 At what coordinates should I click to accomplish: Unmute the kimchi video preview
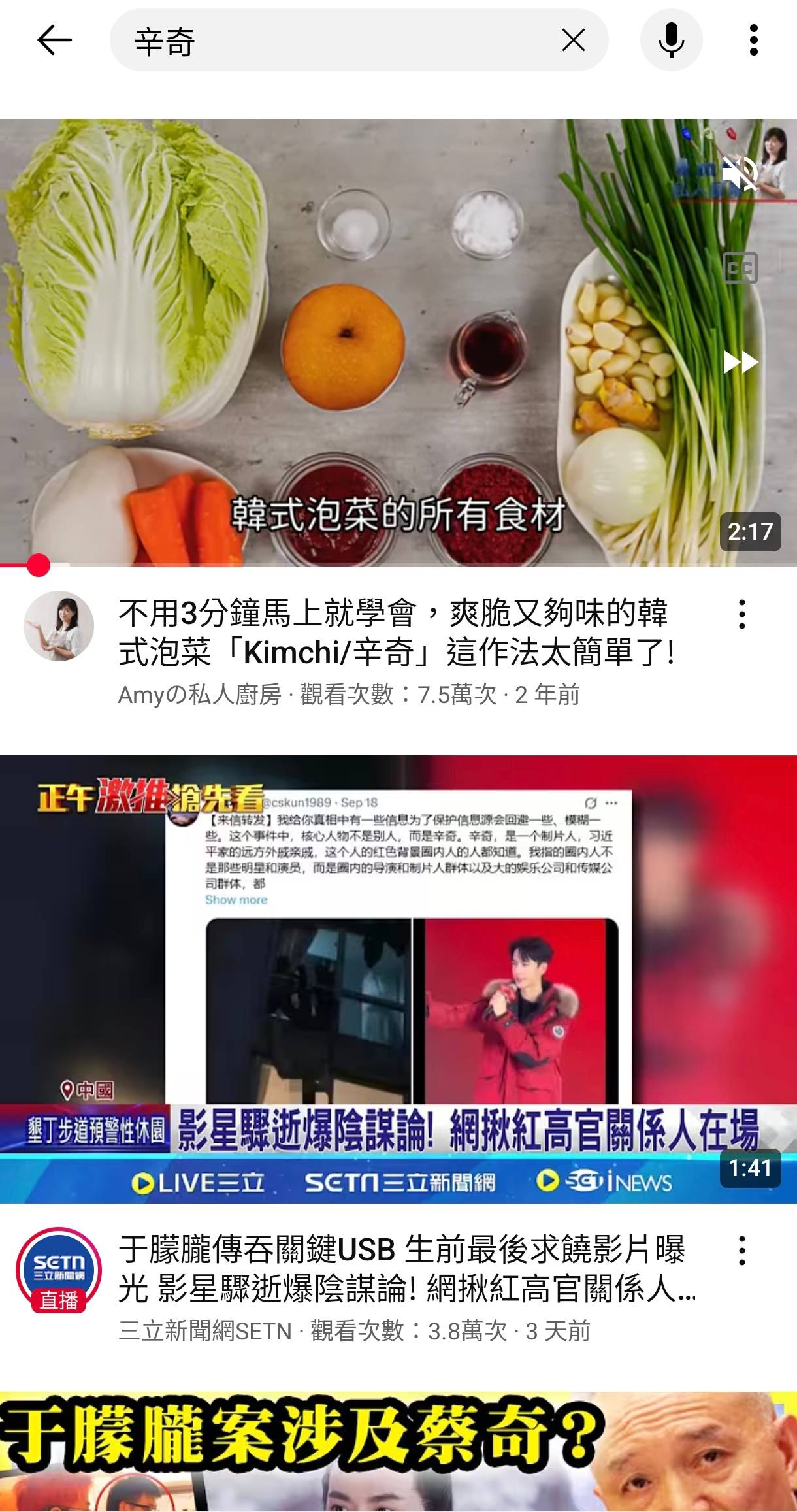point(739,174)
